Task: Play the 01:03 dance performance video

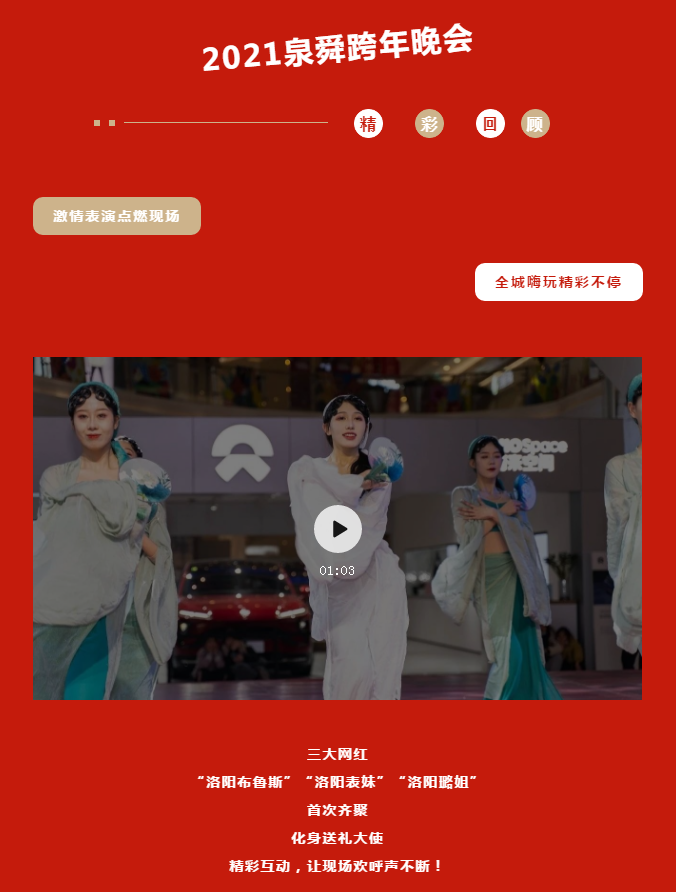Action: pos(338,529)
